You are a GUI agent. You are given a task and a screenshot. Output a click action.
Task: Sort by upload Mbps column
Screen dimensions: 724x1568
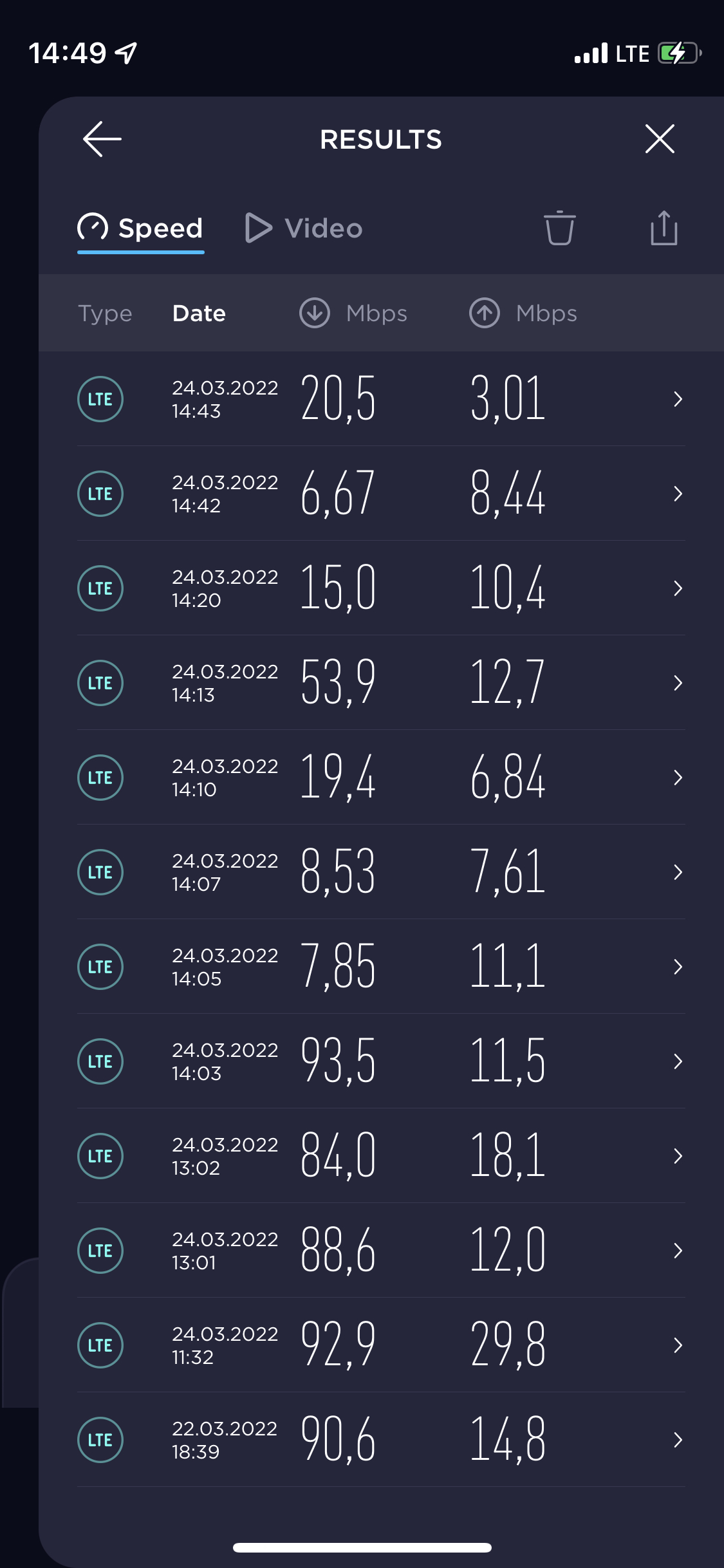(523, 313)
